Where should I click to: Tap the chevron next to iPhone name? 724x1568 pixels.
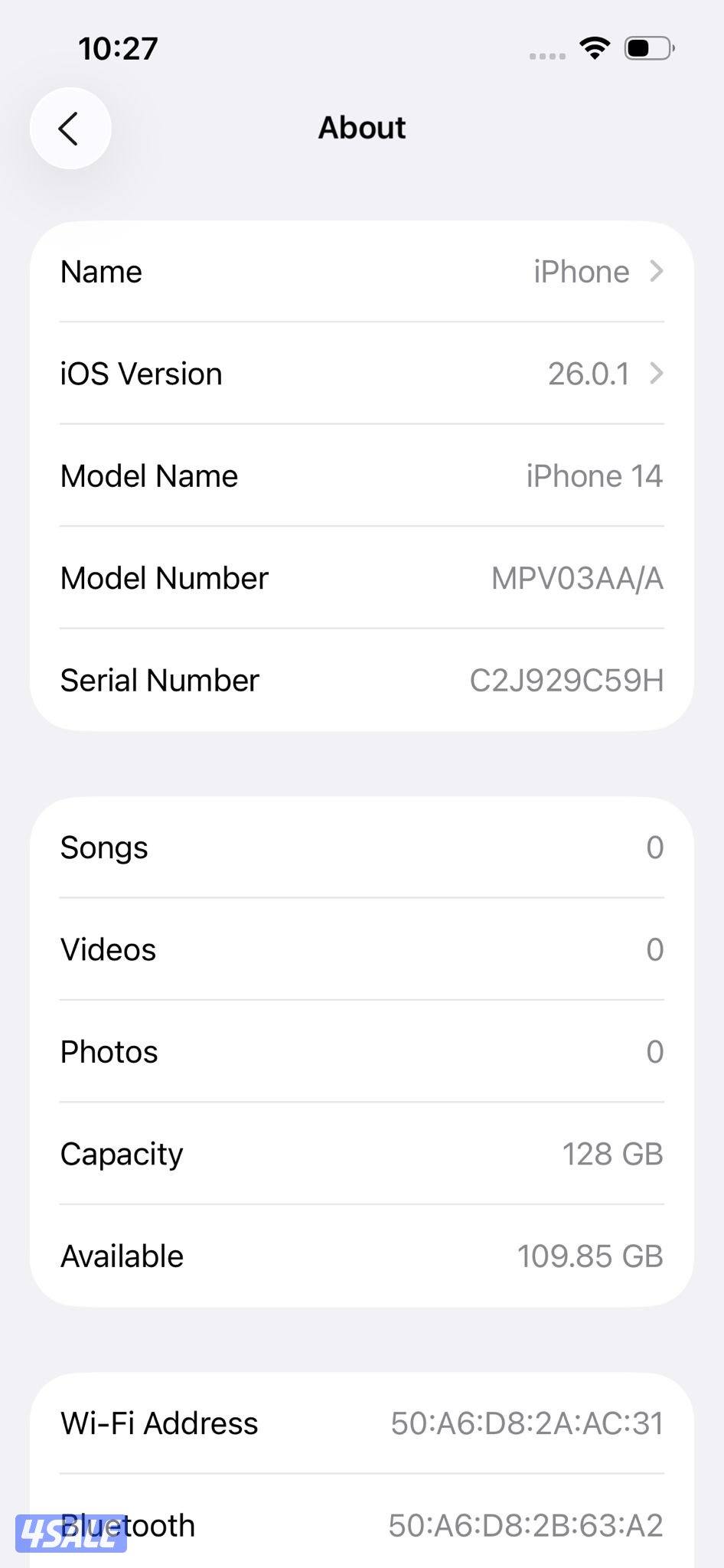click(x=657, y=272)
